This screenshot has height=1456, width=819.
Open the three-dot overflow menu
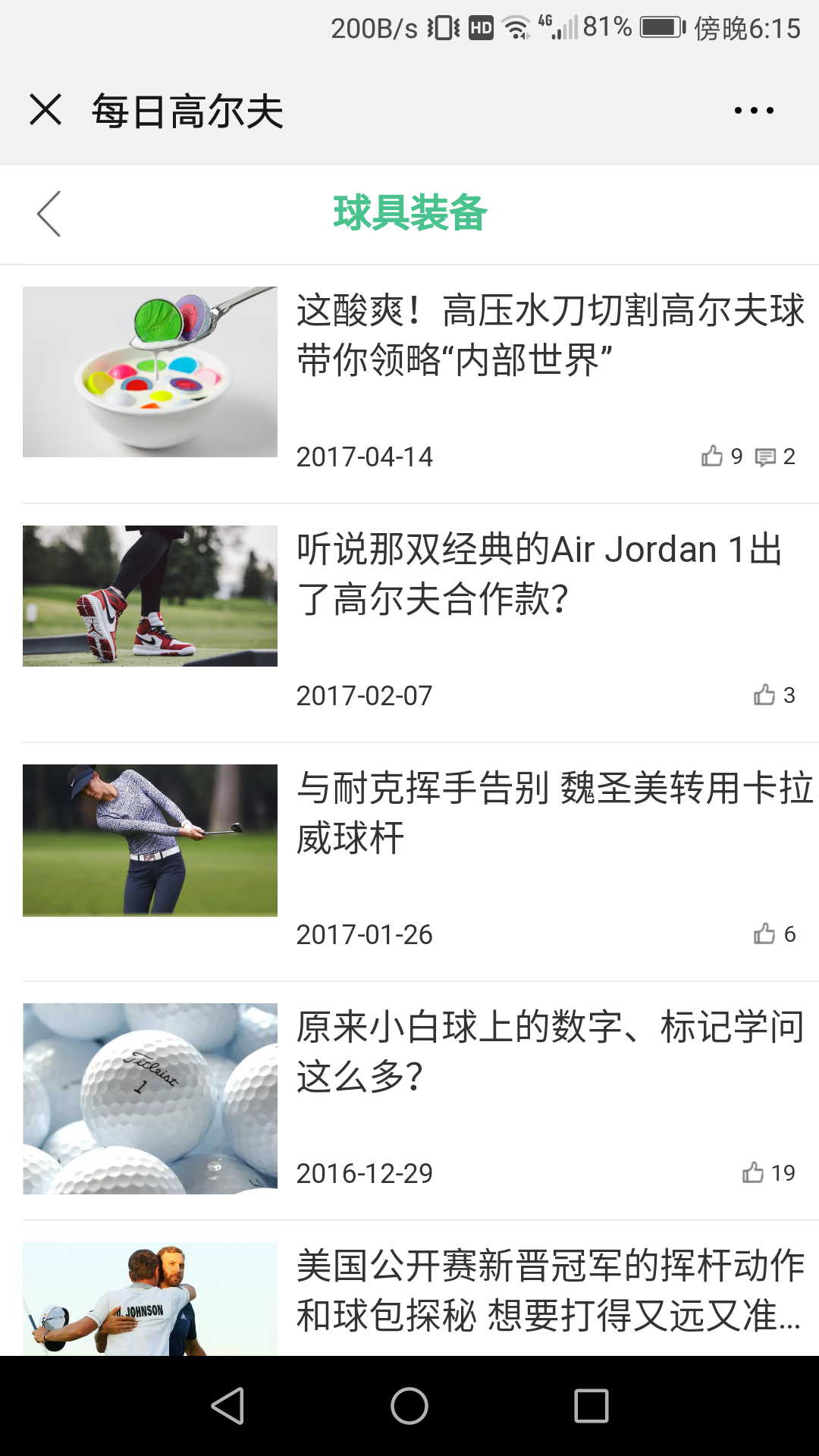[x=754, y=111]
